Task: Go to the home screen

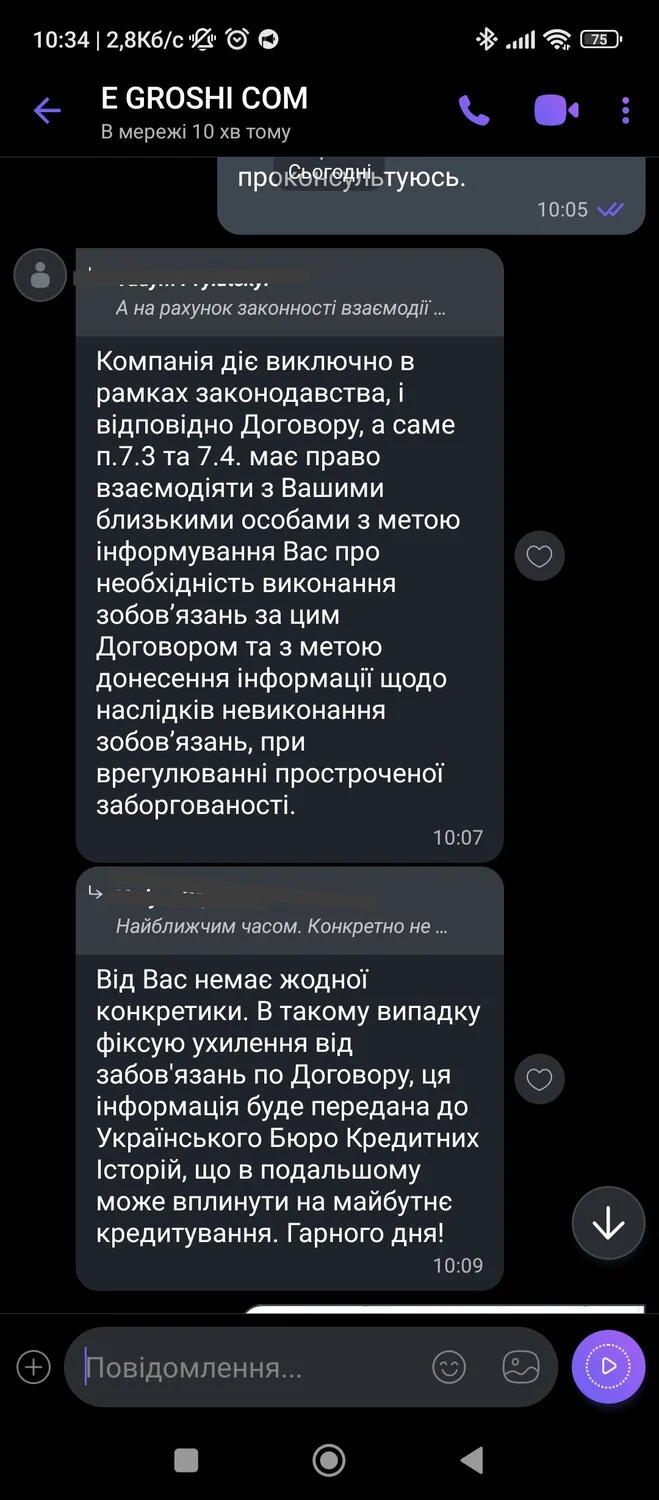Action: coord(329,1460)
